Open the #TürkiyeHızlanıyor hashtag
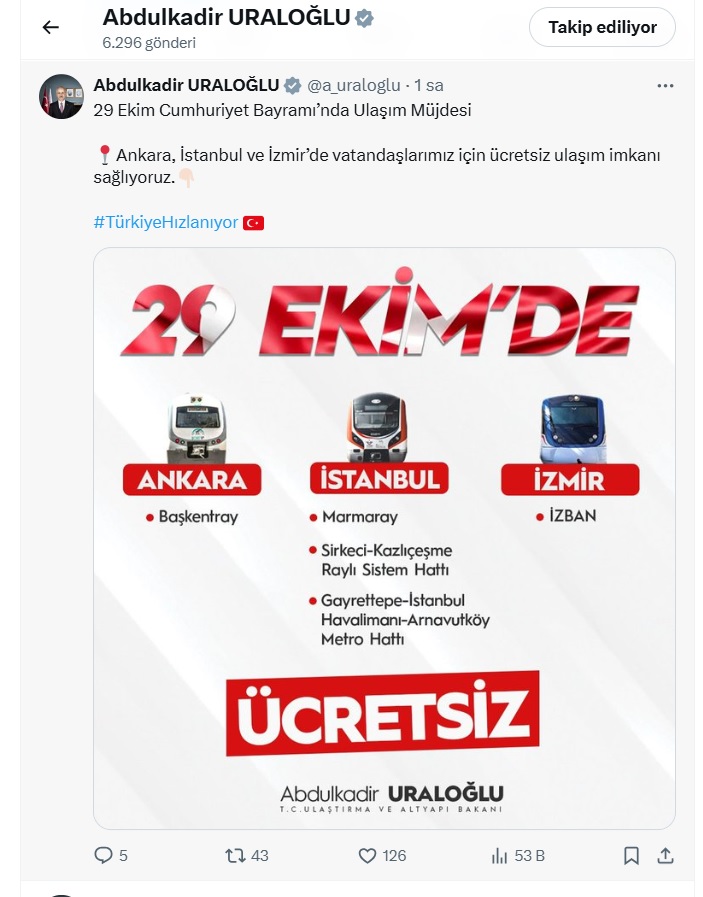The height and width of the screenshot is (897, 703). (166, 222)
